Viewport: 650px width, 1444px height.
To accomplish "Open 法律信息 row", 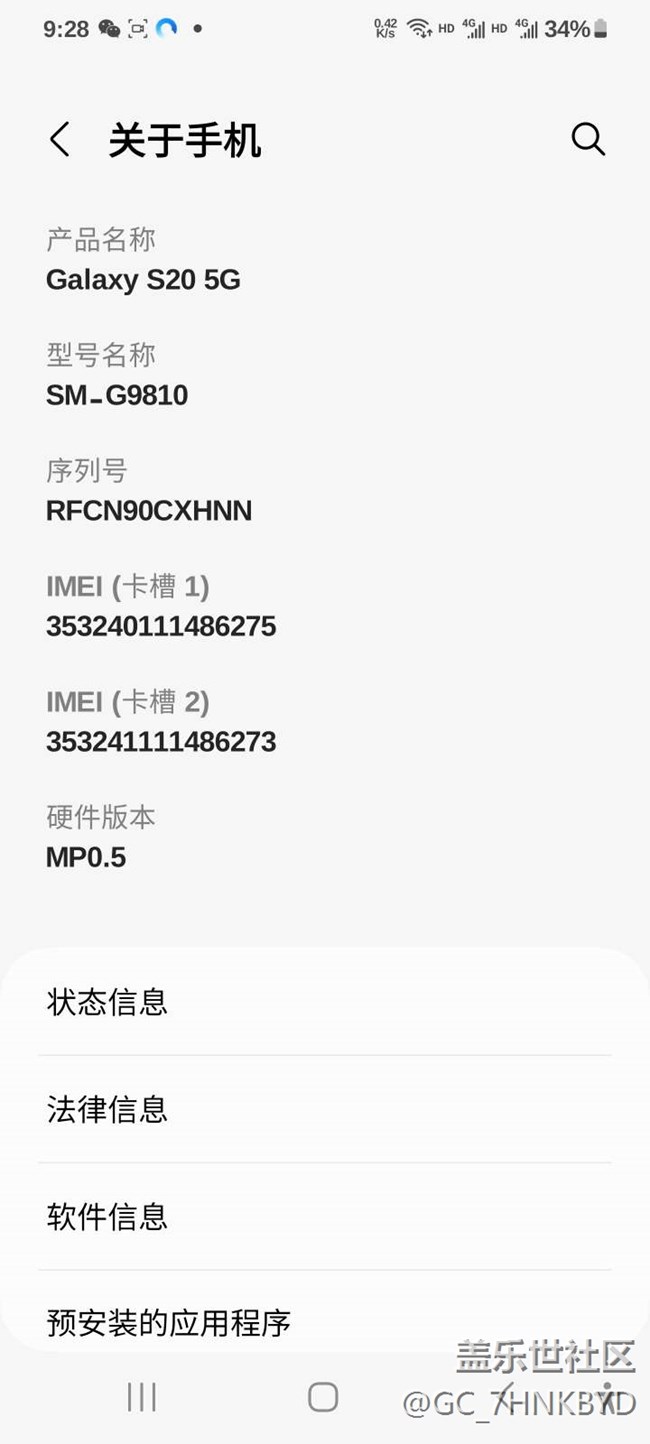I will 325,1109.
